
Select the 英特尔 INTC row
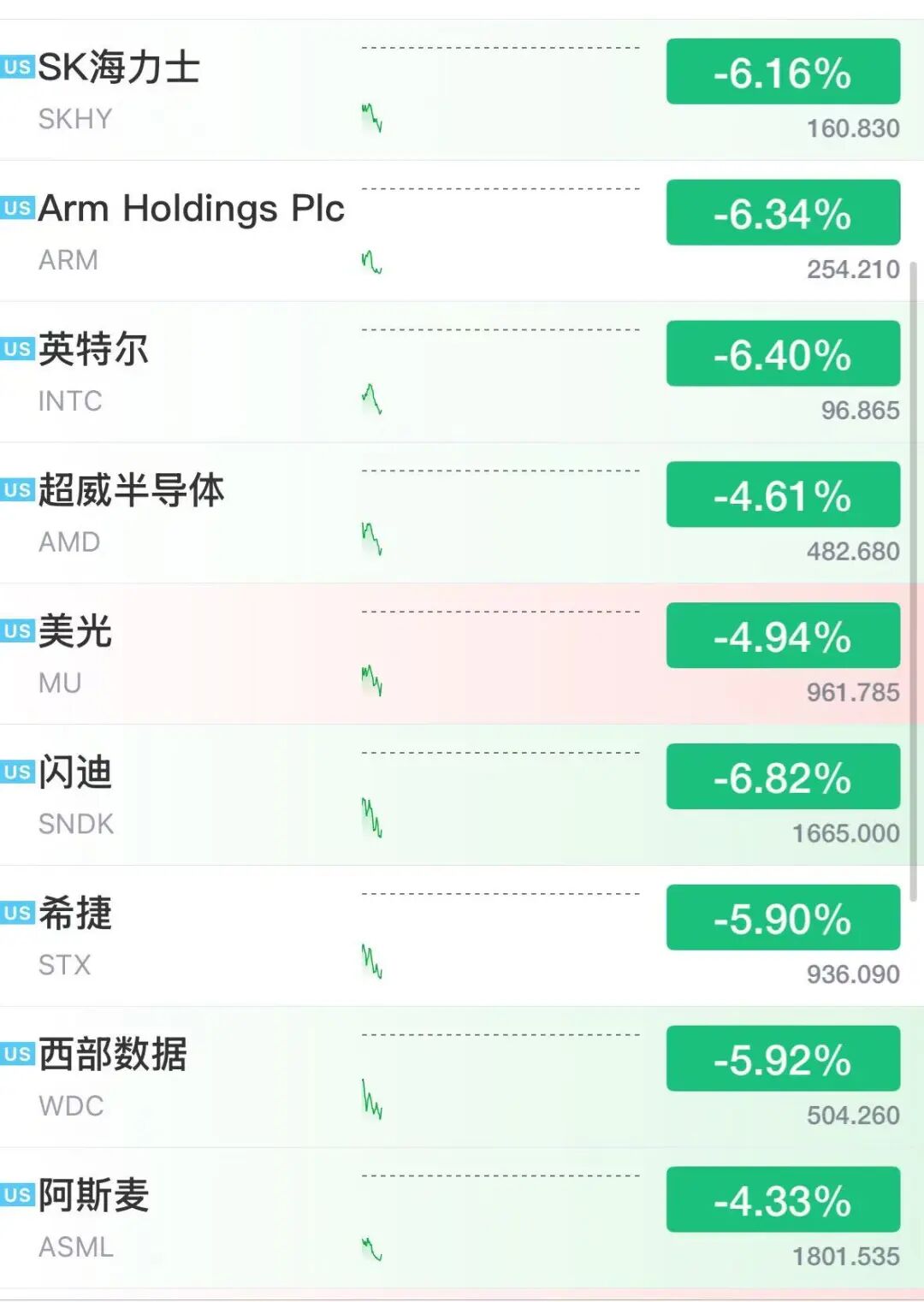tap(462, 372)
